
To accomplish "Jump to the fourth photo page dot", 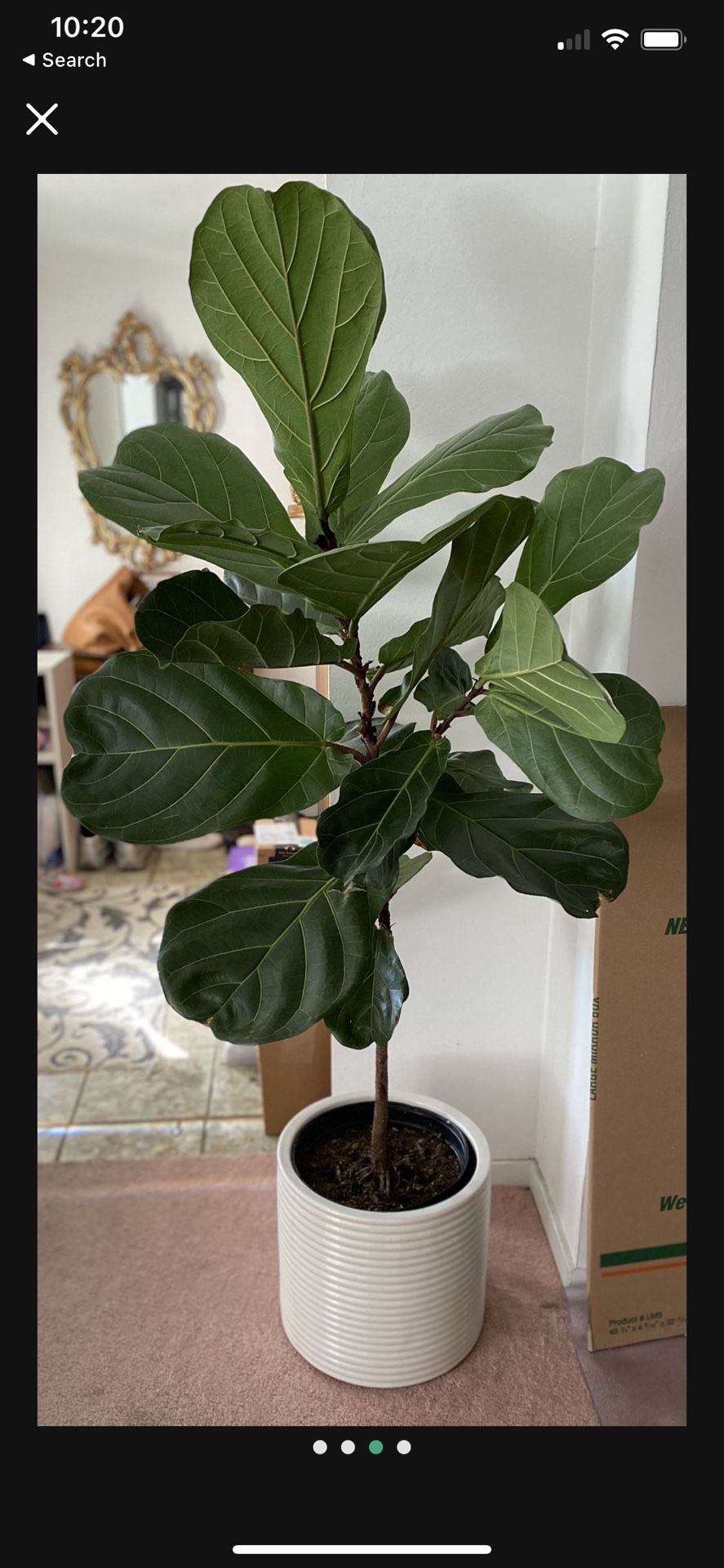I will pos(404,1447).
